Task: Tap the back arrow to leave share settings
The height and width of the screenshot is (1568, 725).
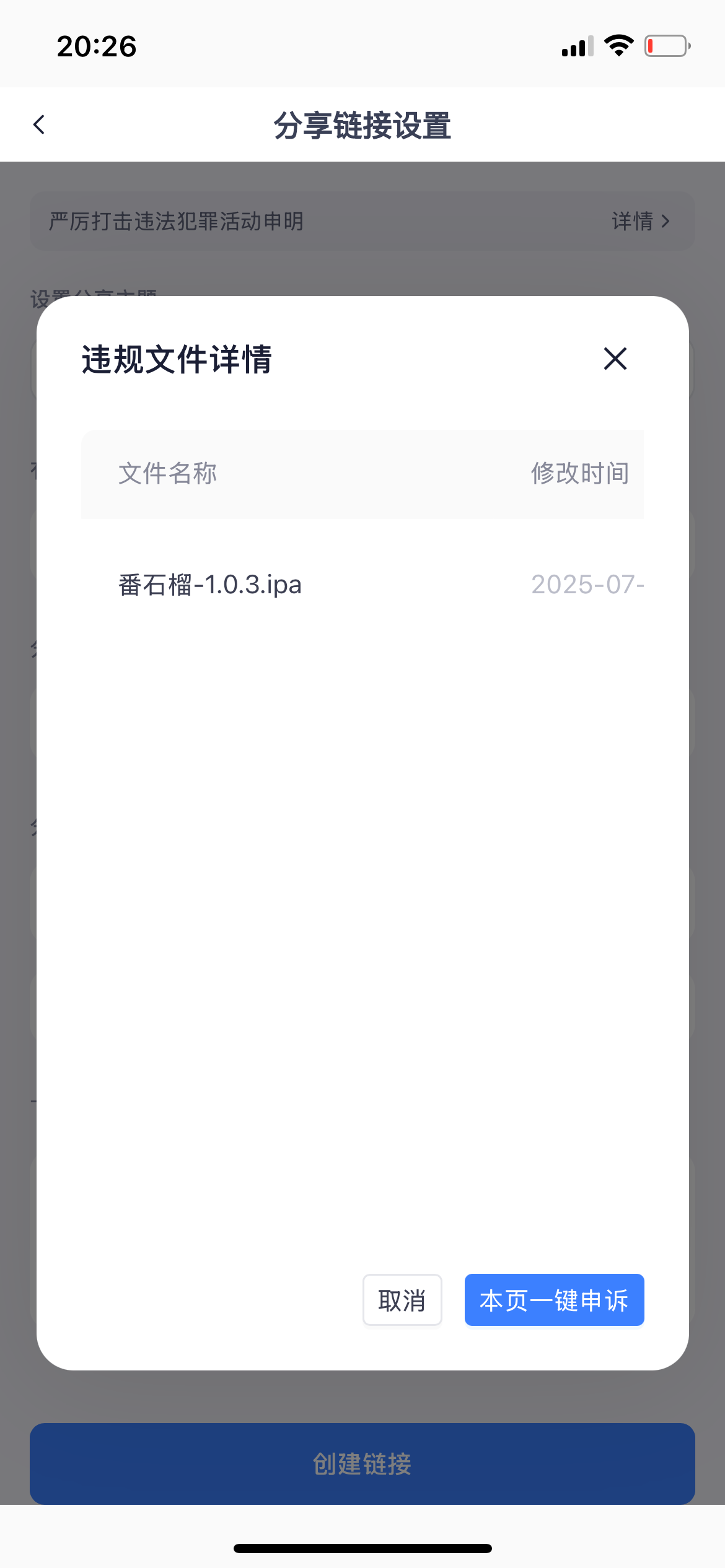Action: tap(39, 124)
